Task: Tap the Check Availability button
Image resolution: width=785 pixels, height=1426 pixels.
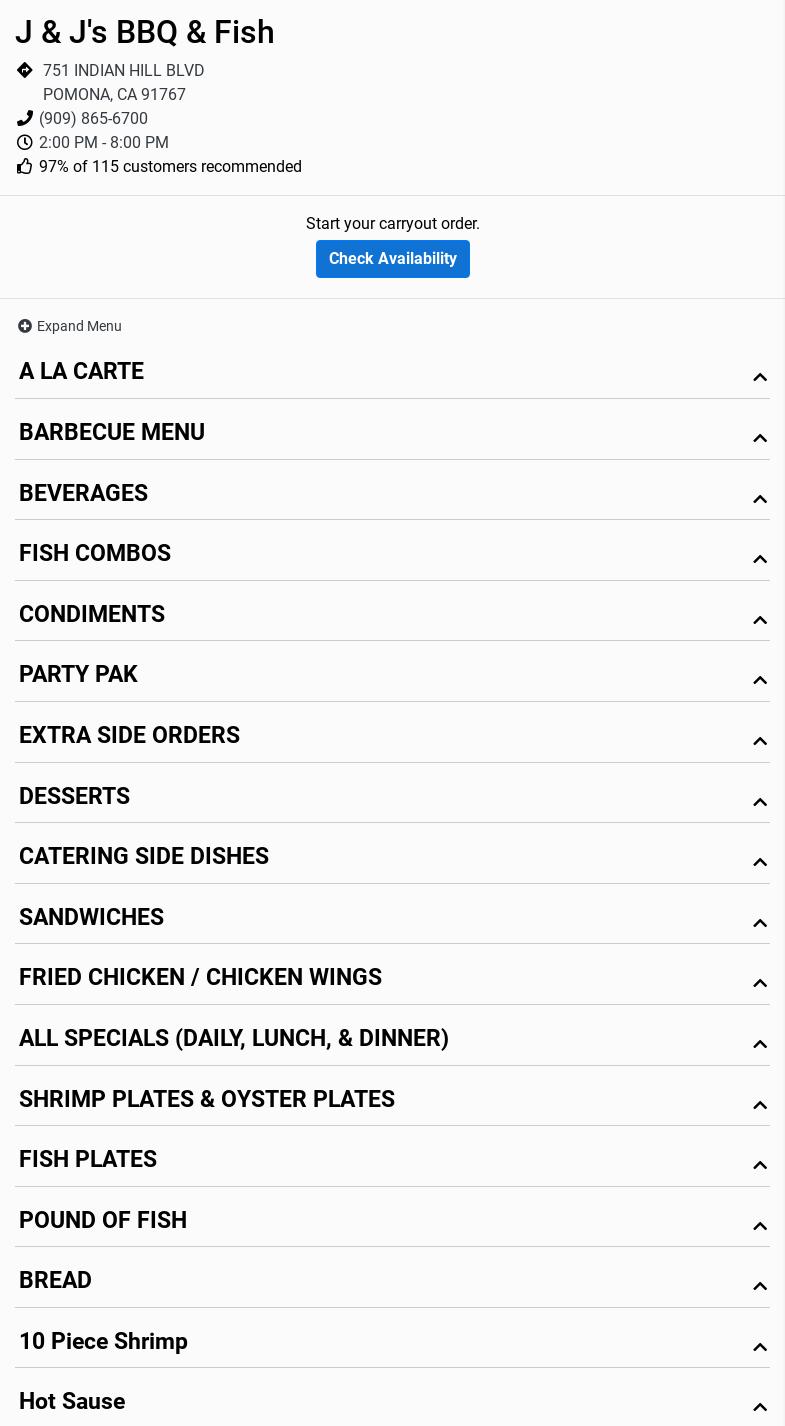Action: [x=392, y=259]
